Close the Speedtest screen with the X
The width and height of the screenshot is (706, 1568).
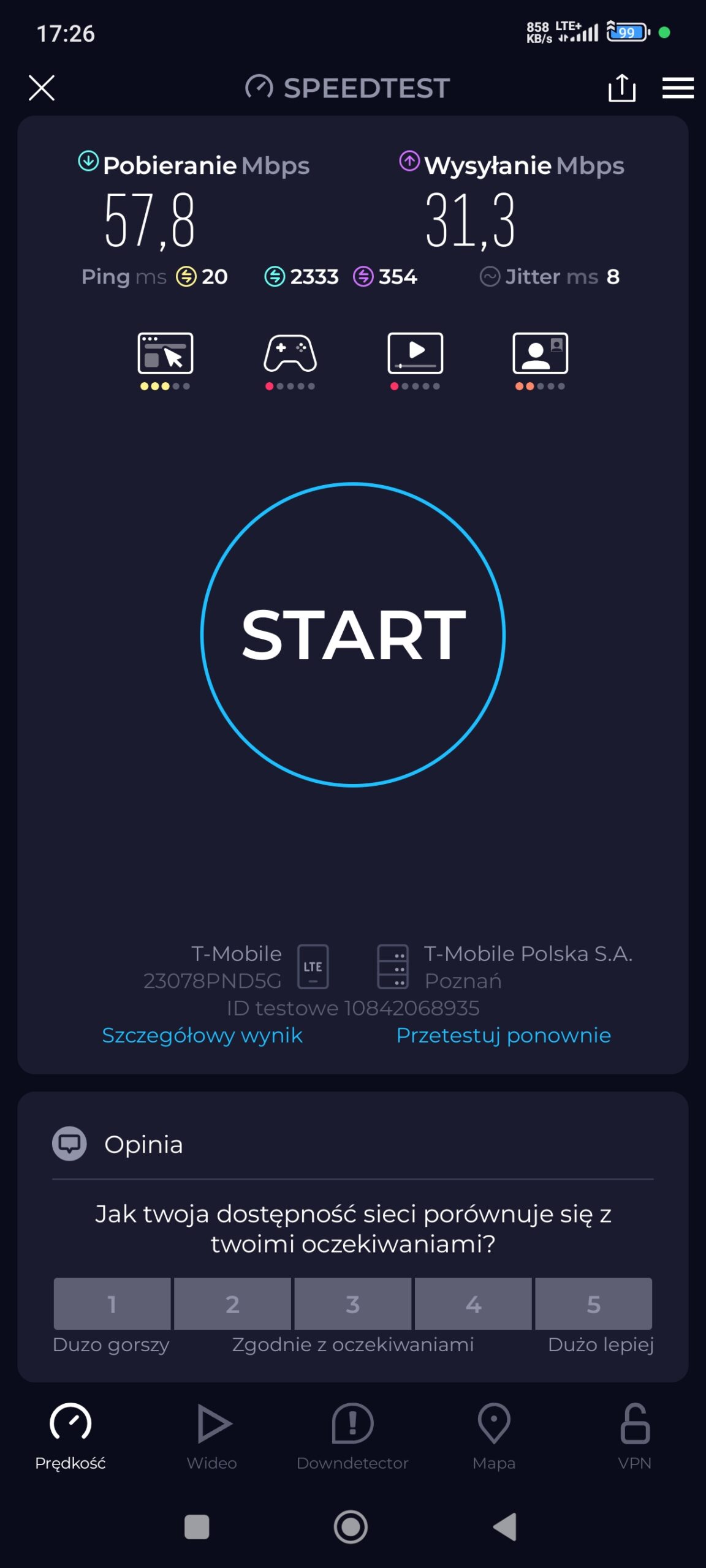(42, 88)
